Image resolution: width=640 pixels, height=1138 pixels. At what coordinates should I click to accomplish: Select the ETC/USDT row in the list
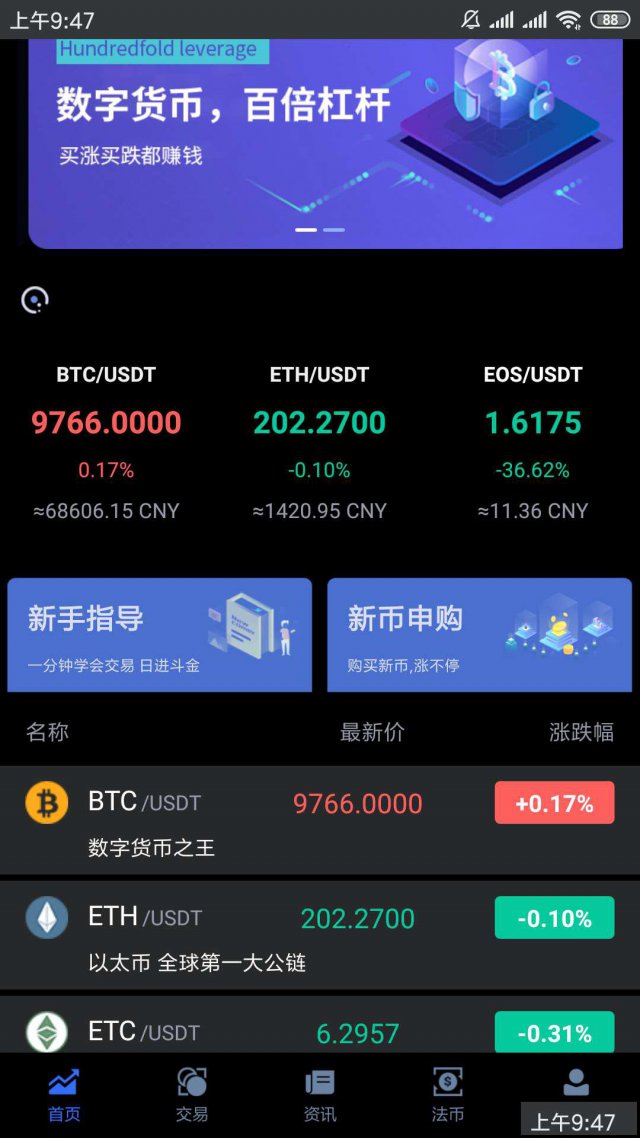320,1028
